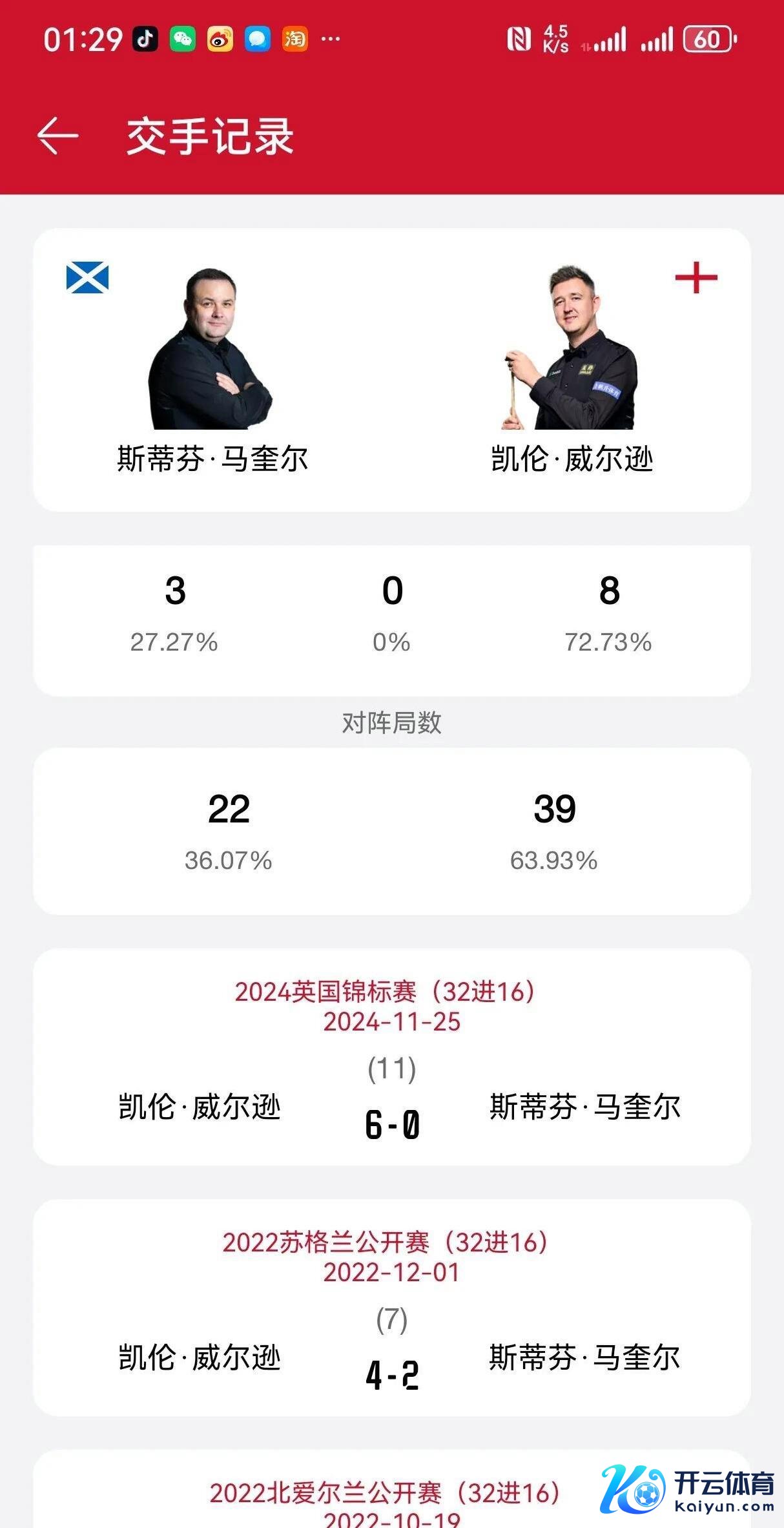Open 斯蒂芬·马奎尔's player profile photo
784x1528 pixels.
click(x=211, y=350)
